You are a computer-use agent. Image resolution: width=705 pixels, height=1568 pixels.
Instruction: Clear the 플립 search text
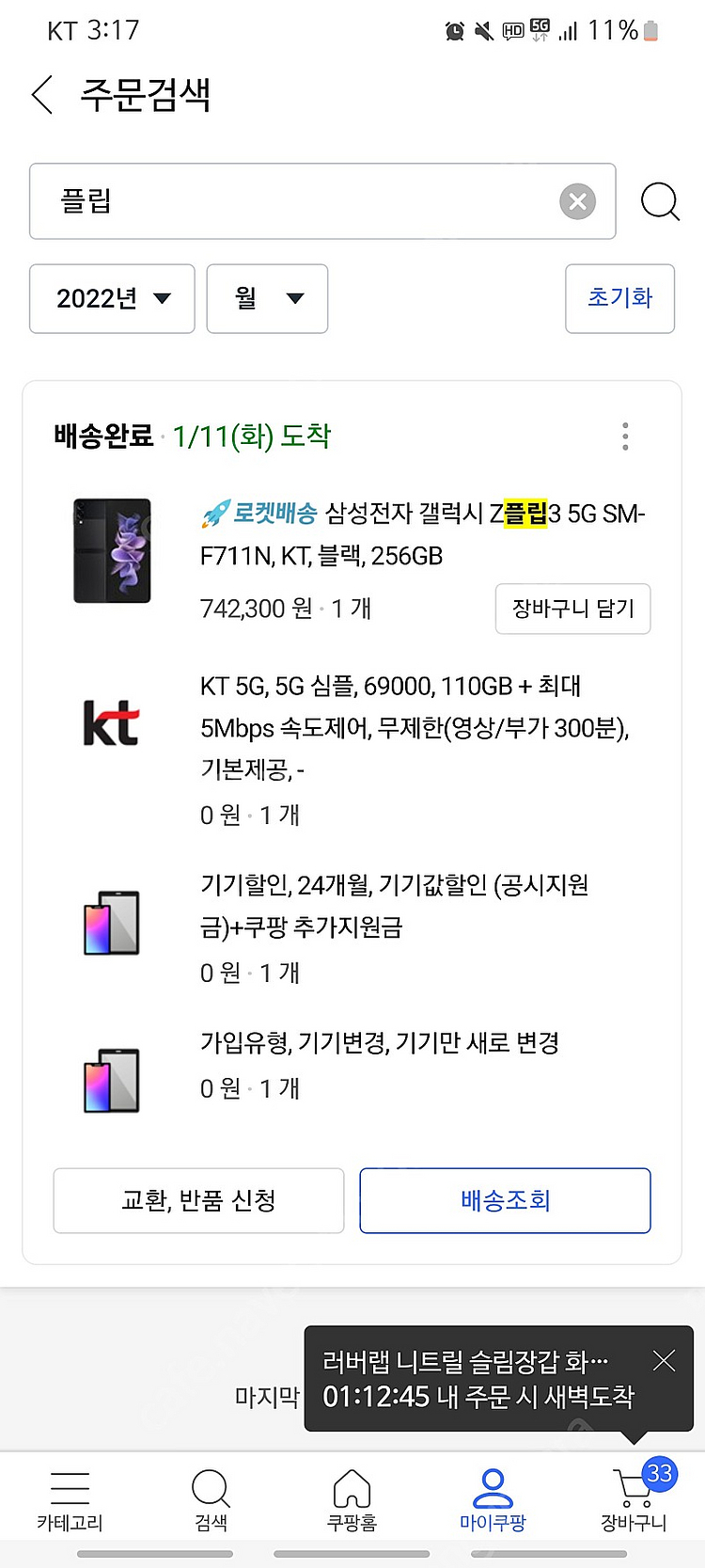(x=577, y=201)
